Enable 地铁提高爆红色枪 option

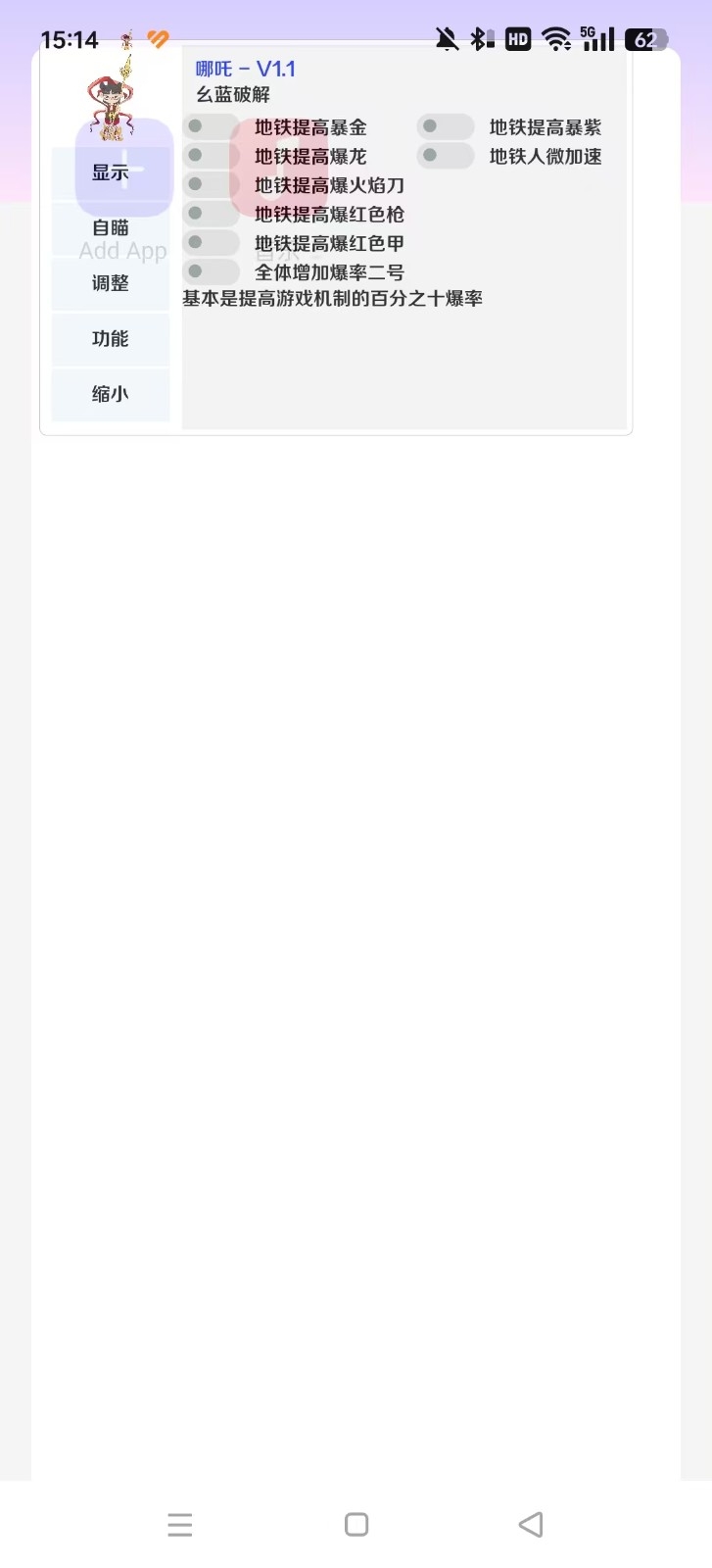point(211,214)
